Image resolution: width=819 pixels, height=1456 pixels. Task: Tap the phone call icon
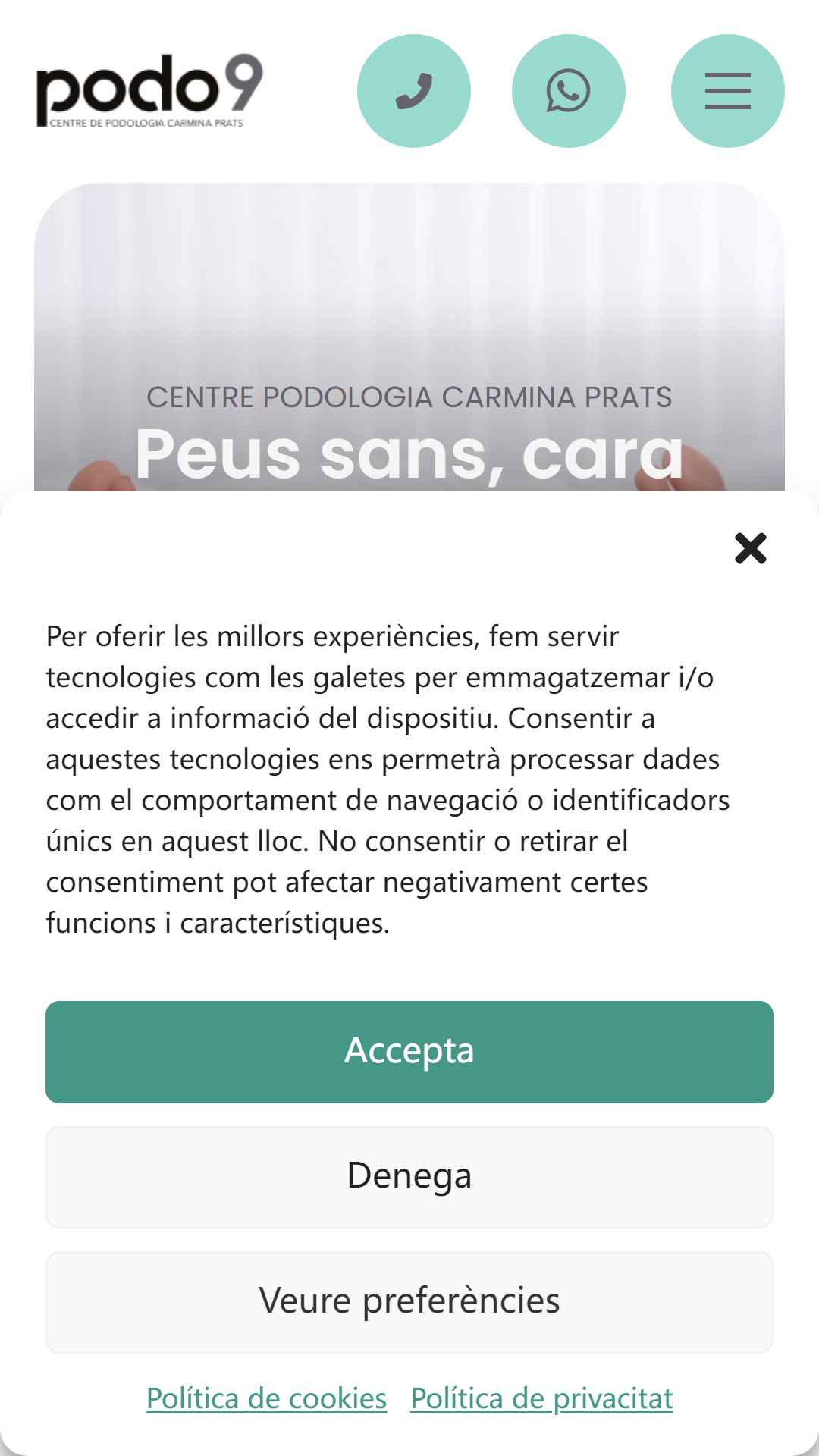point(414,91)
